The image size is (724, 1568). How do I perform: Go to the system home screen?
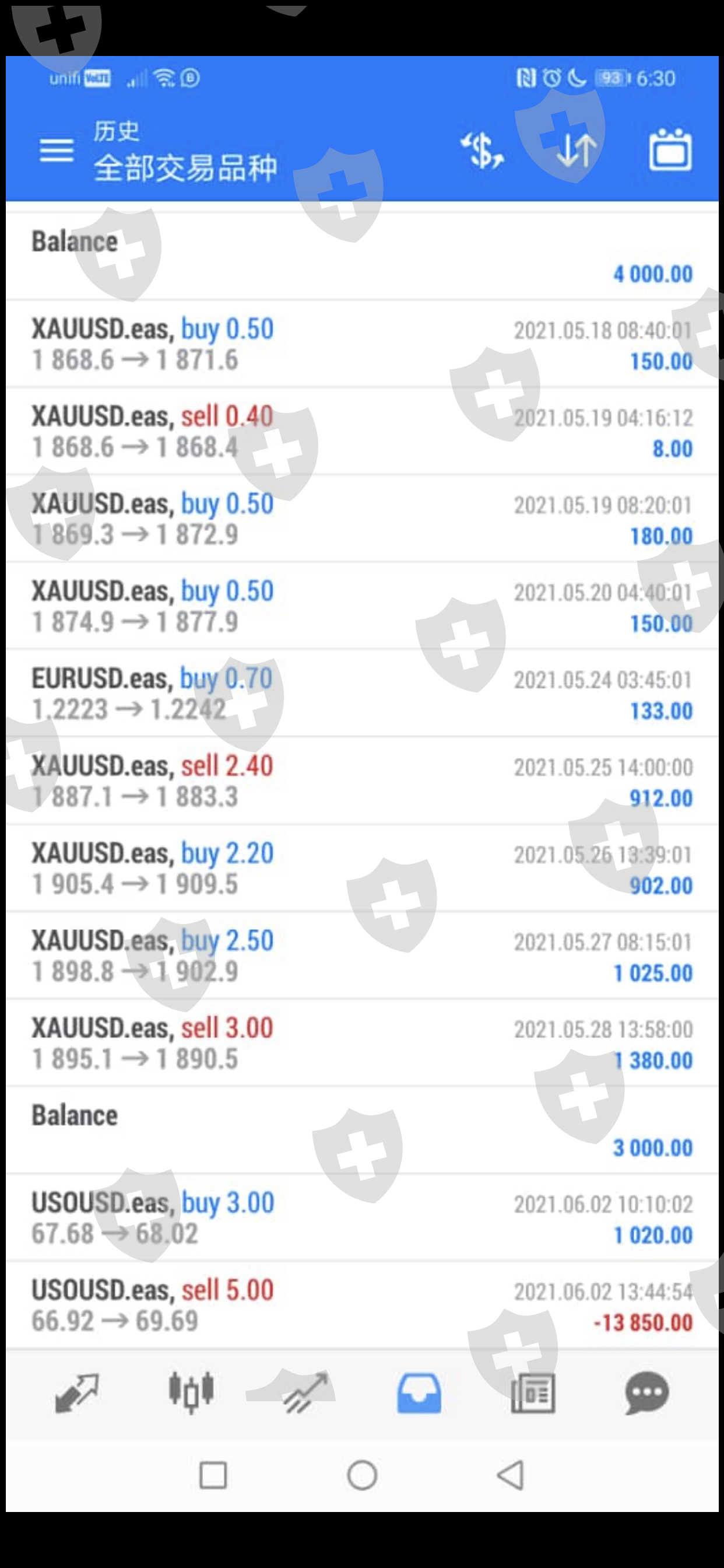(362, 1475)
